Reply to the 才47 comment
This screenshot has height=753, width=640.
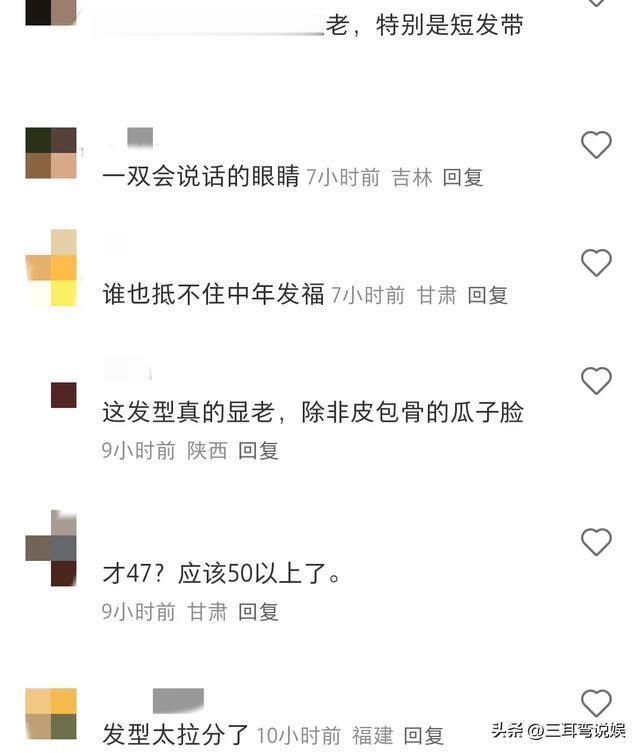coord(257,611)
